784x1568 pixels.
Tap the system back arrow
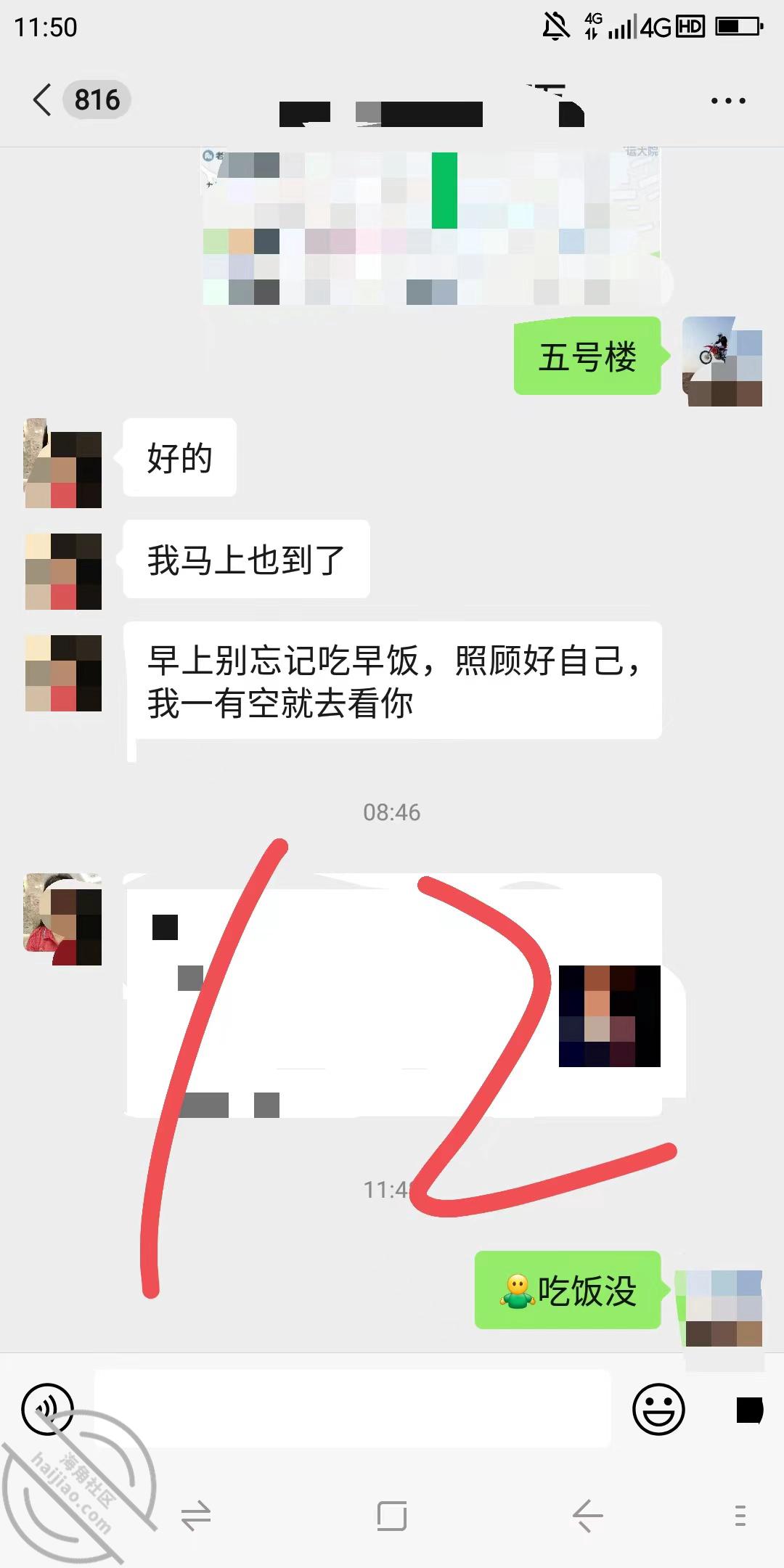click(587, 1515)
